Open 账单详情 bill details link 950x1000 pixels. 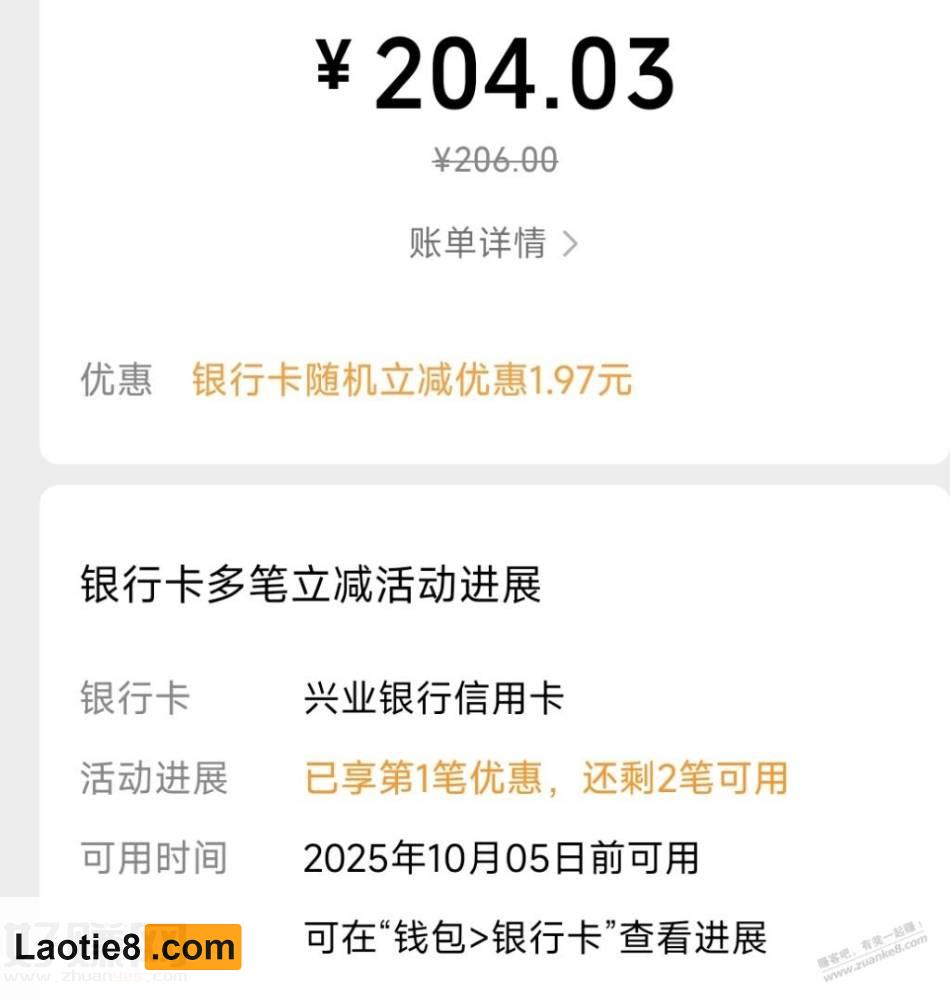coord(493,243)
